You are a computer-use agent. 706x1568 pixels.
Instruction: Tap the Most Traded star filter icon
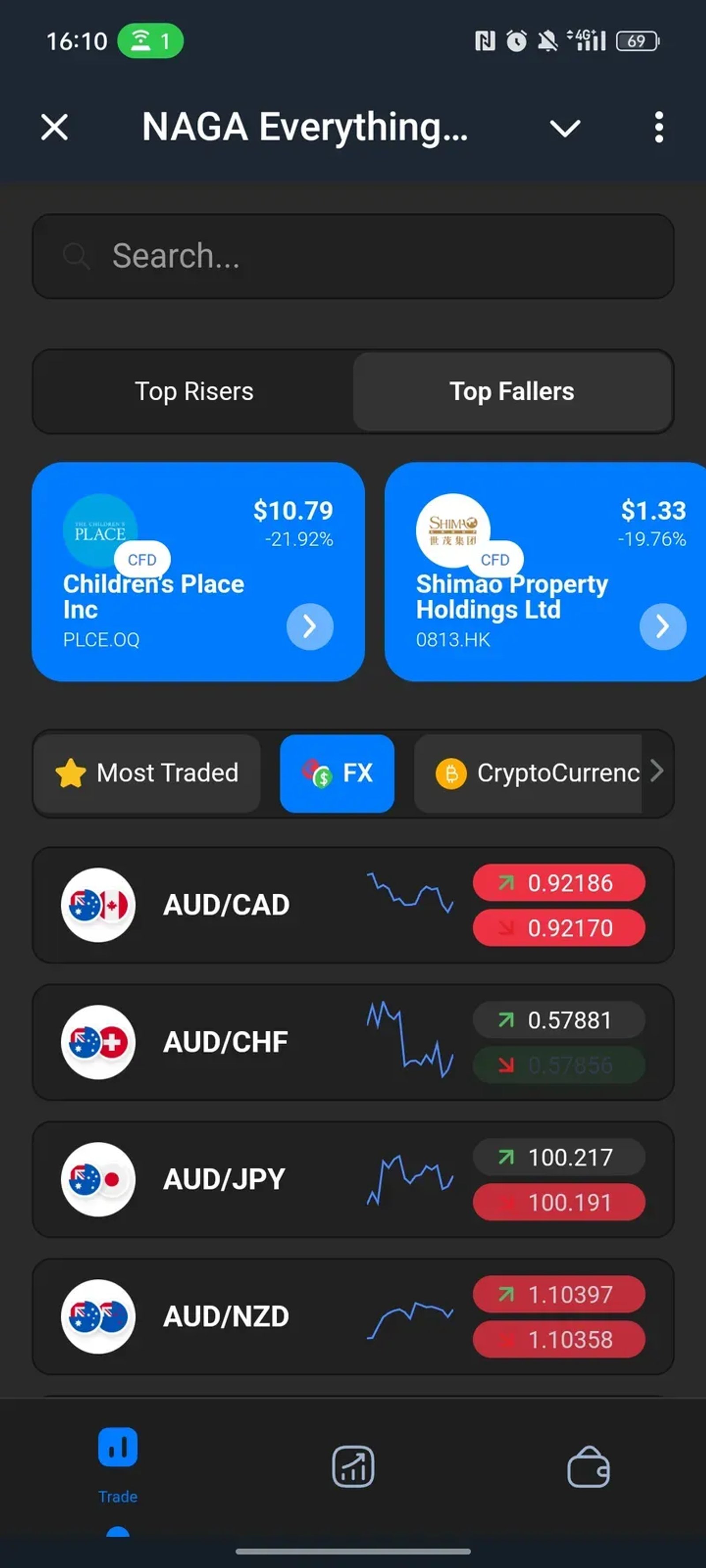72,773
